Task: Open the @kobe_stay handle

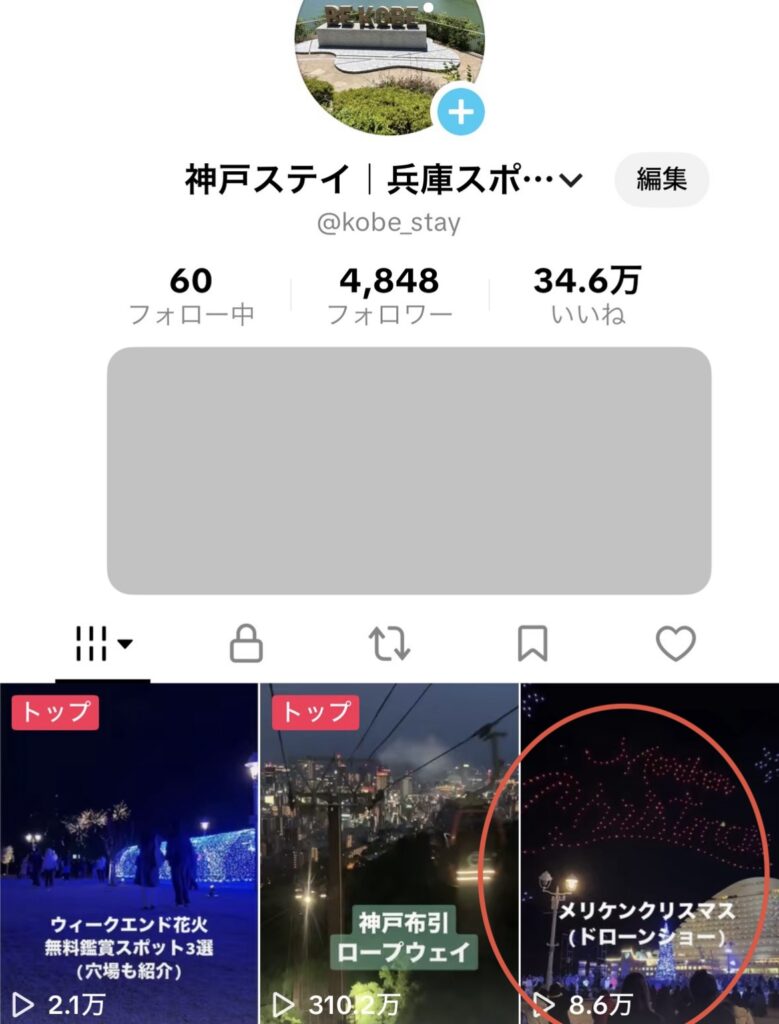Action: point(389,223)
